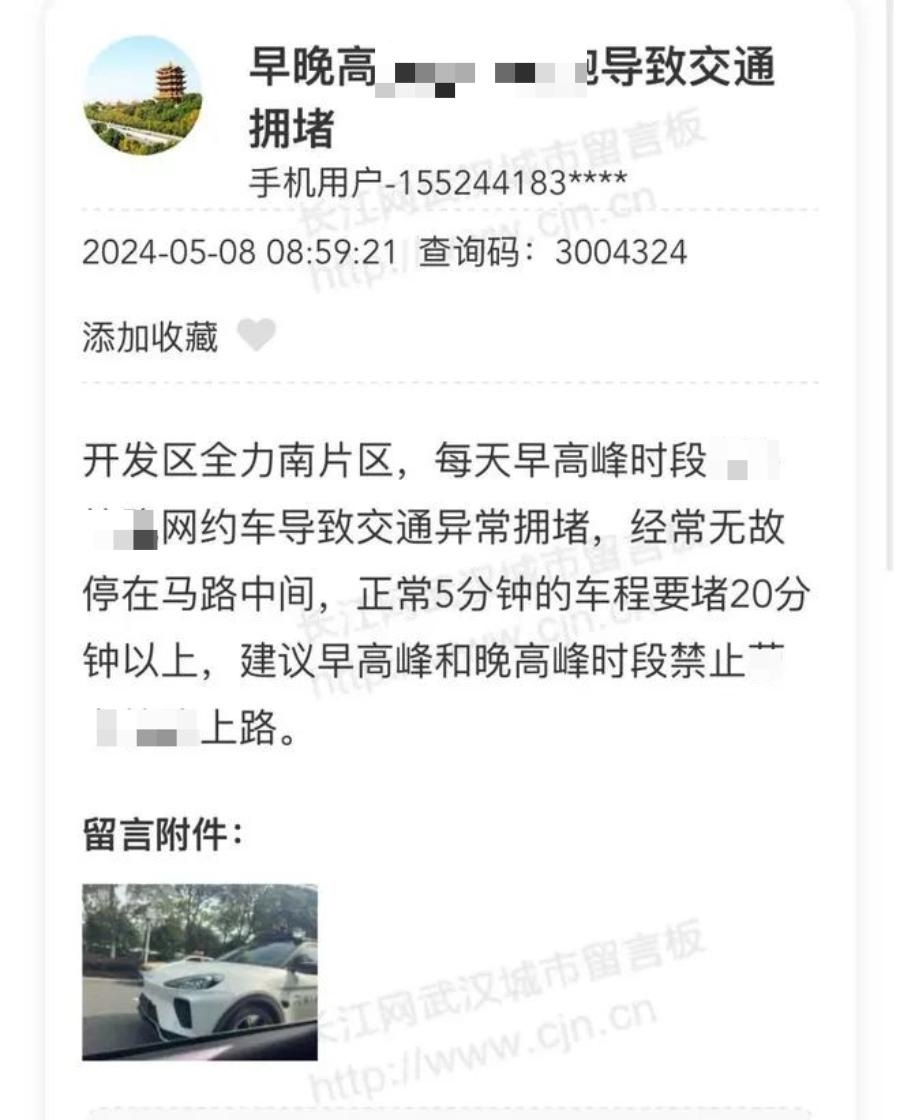Add this post to favorites with the heart
Image resolution: width=900 pixels, height=1120 pixels.
256,336
